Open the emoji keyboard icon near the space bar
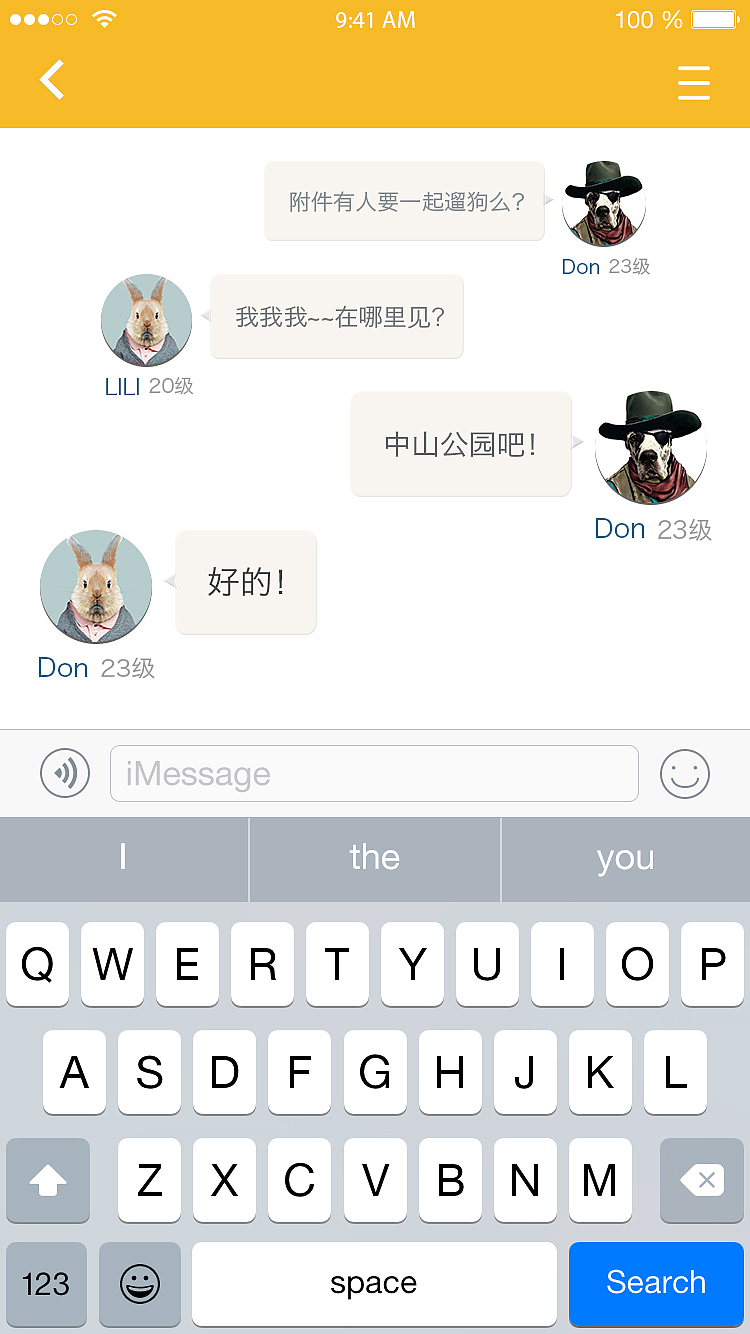Image resolution: width=750 pixels, height=1334 pixels. tap(139, 1284)
